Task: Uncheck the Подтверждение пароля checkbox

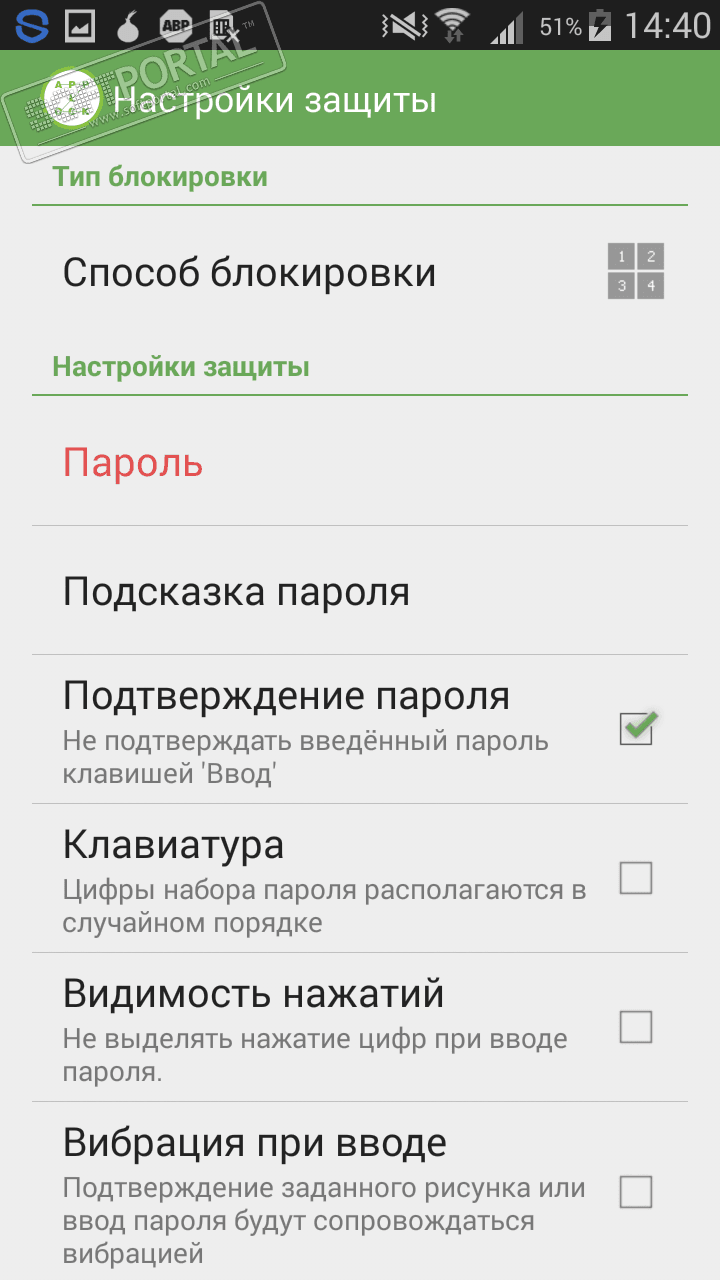Action: 636,729
